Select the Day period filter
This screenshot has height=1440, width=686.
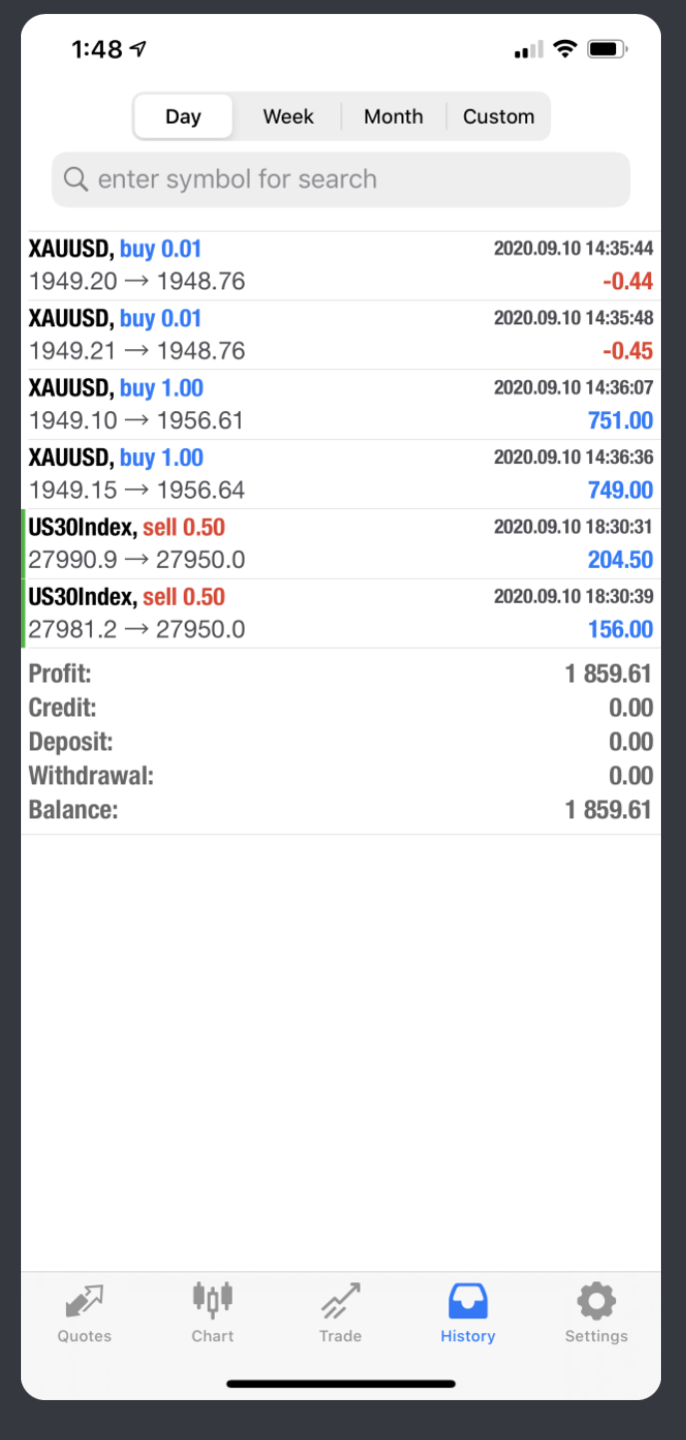tap(183, 117)
